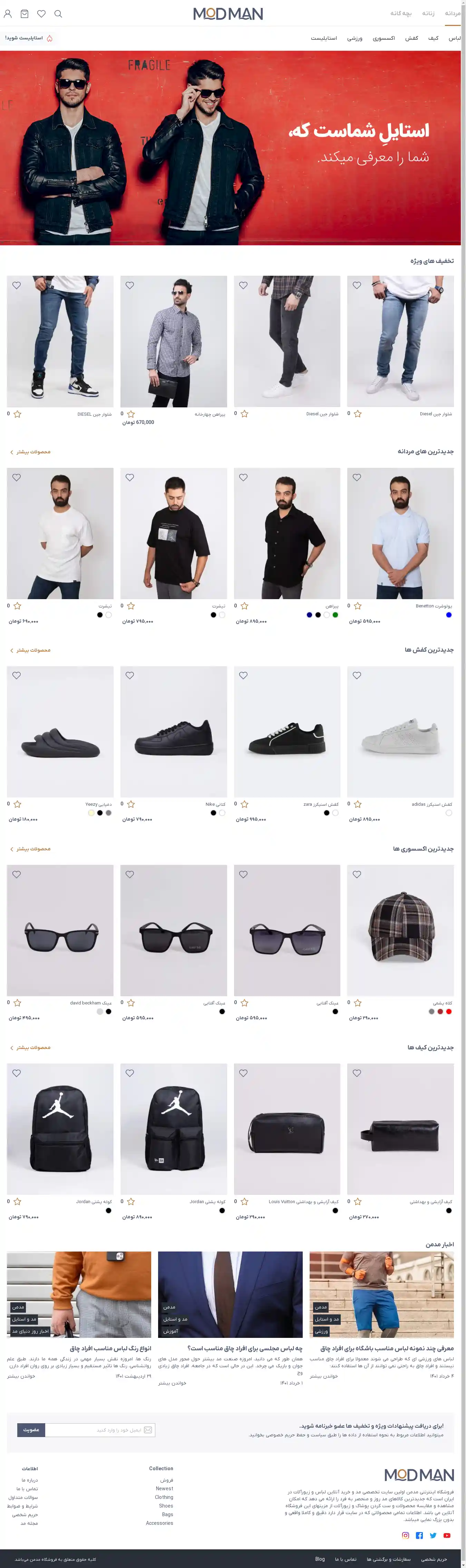Open the wishlist heart in header
The width and height of the screenshot is (466, 1568).
41,13
